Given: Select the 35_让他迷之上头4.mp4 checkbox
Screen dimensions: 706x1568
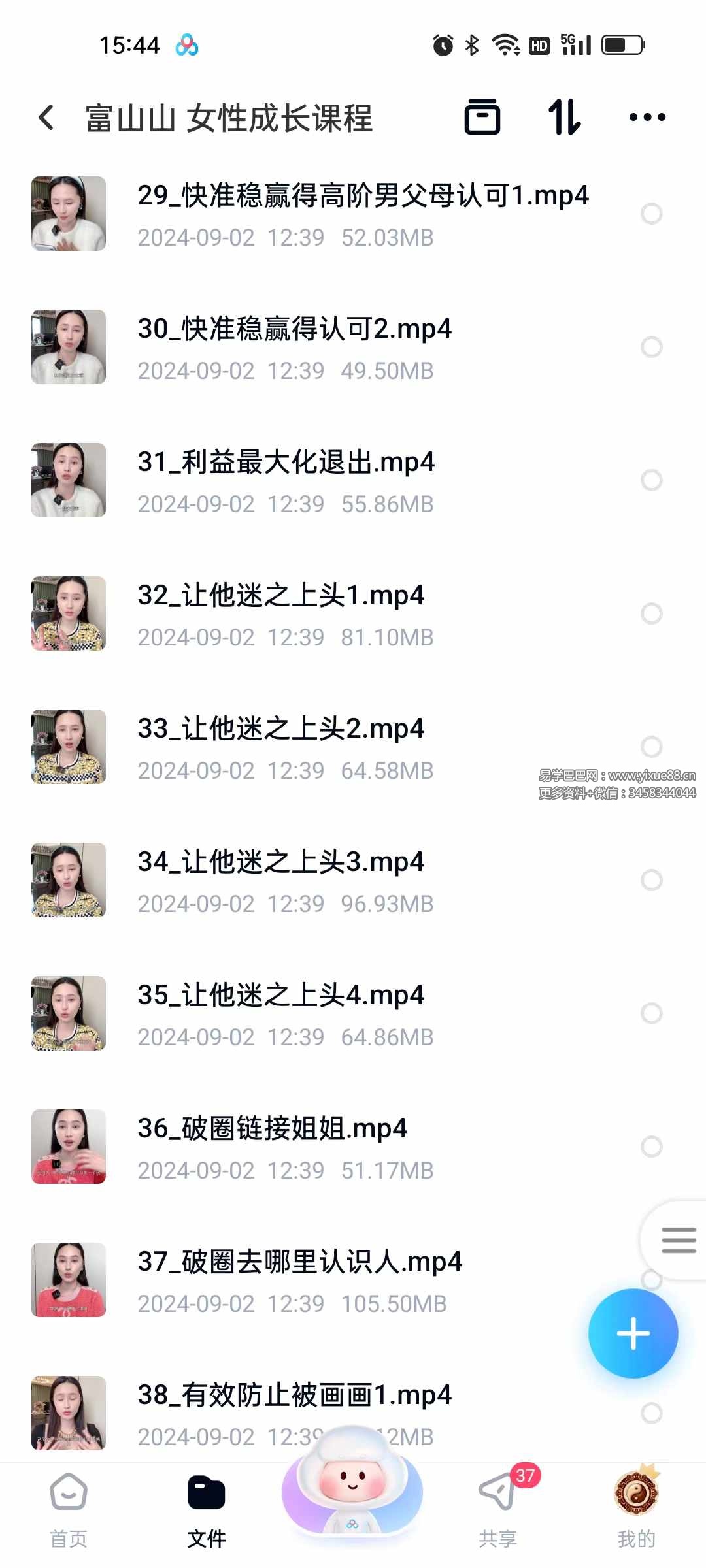Looking at the screenshot, I should click(x=651, y=1013).
